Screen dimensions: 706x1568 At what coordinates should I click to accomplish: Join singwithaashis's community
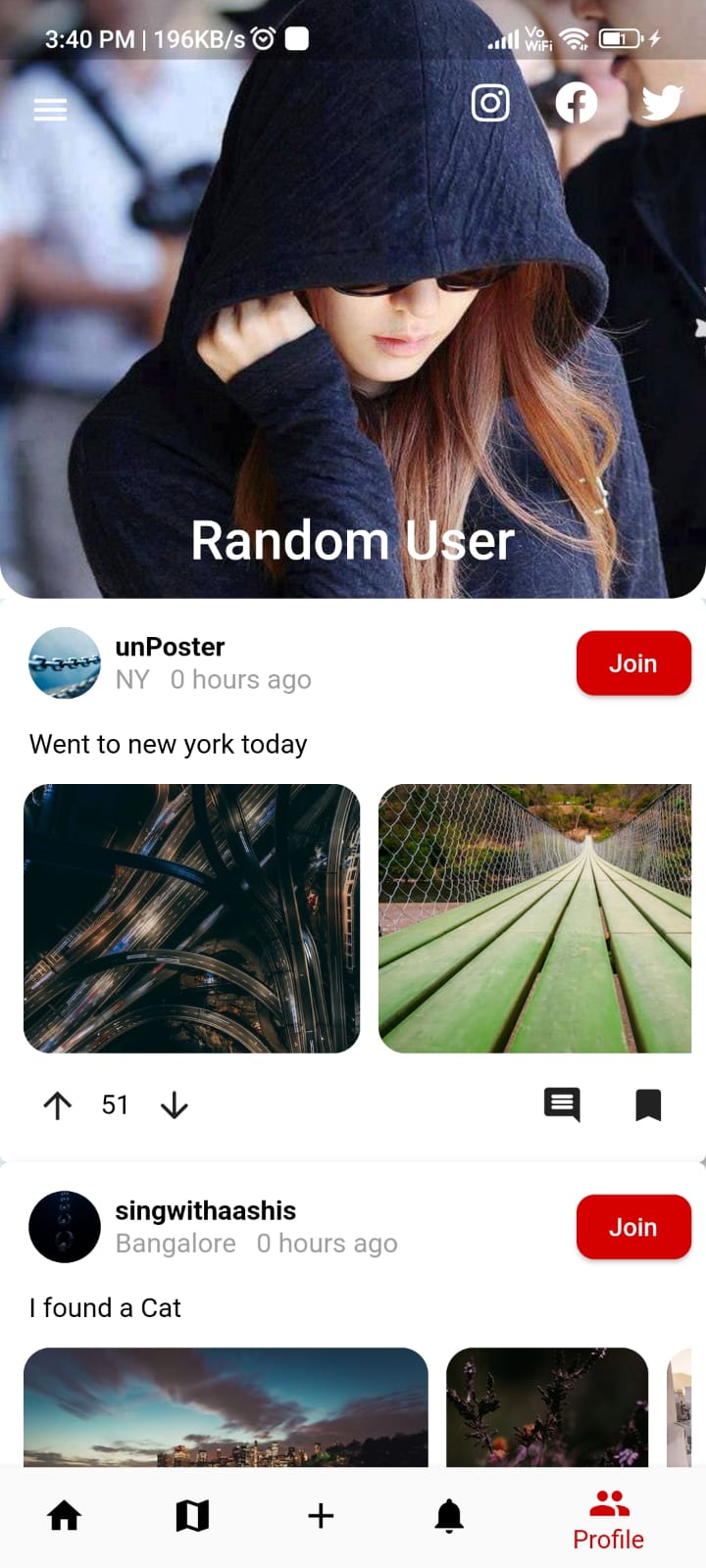633,1227
